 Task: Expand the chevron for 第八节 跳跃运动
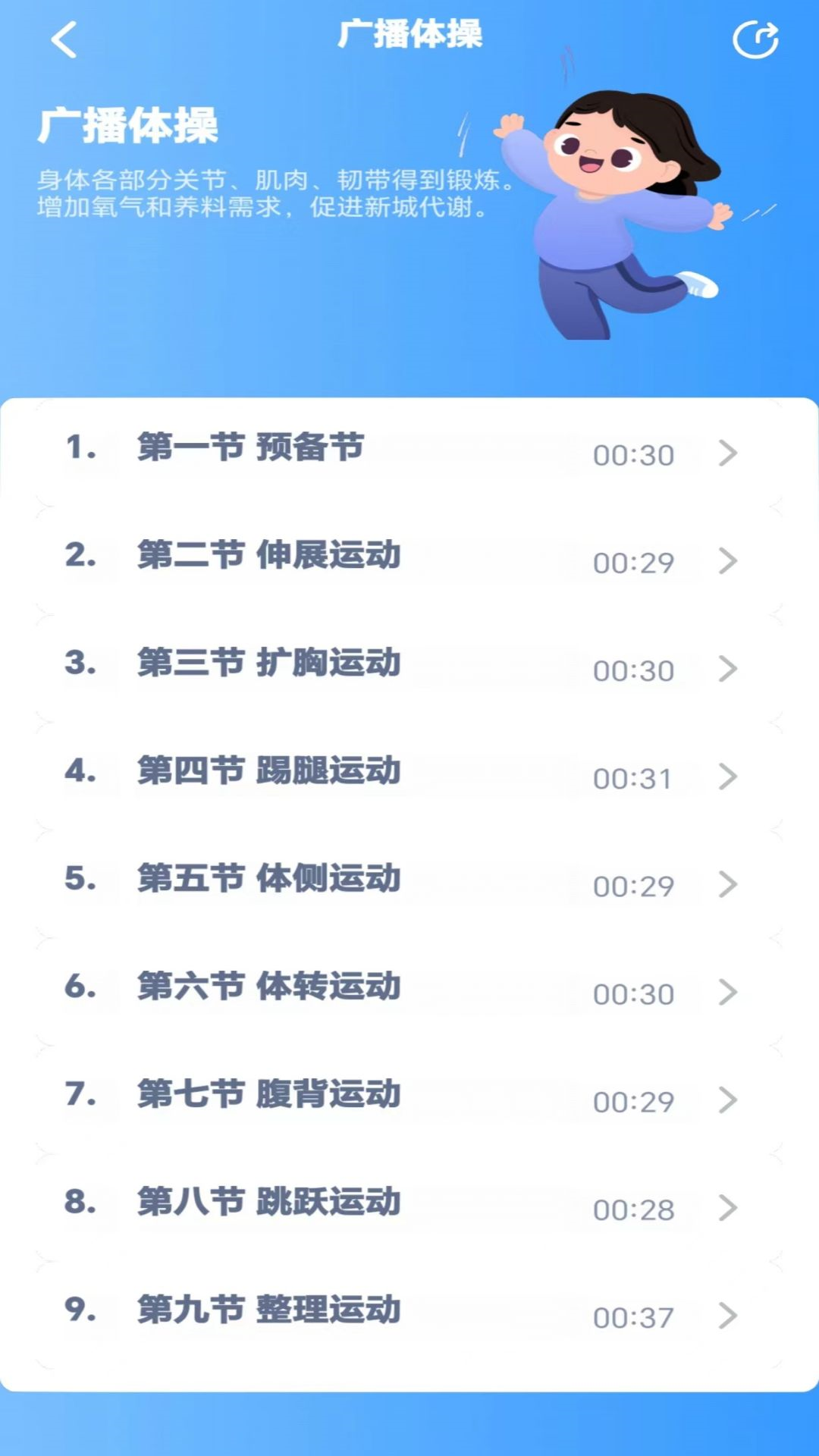729,1207
